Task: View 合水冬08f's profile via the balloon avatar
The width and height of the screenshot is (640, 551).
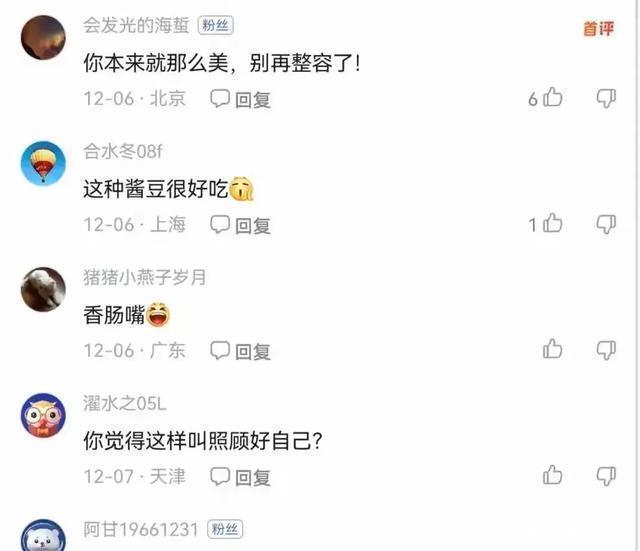Action: pos(43,164)
